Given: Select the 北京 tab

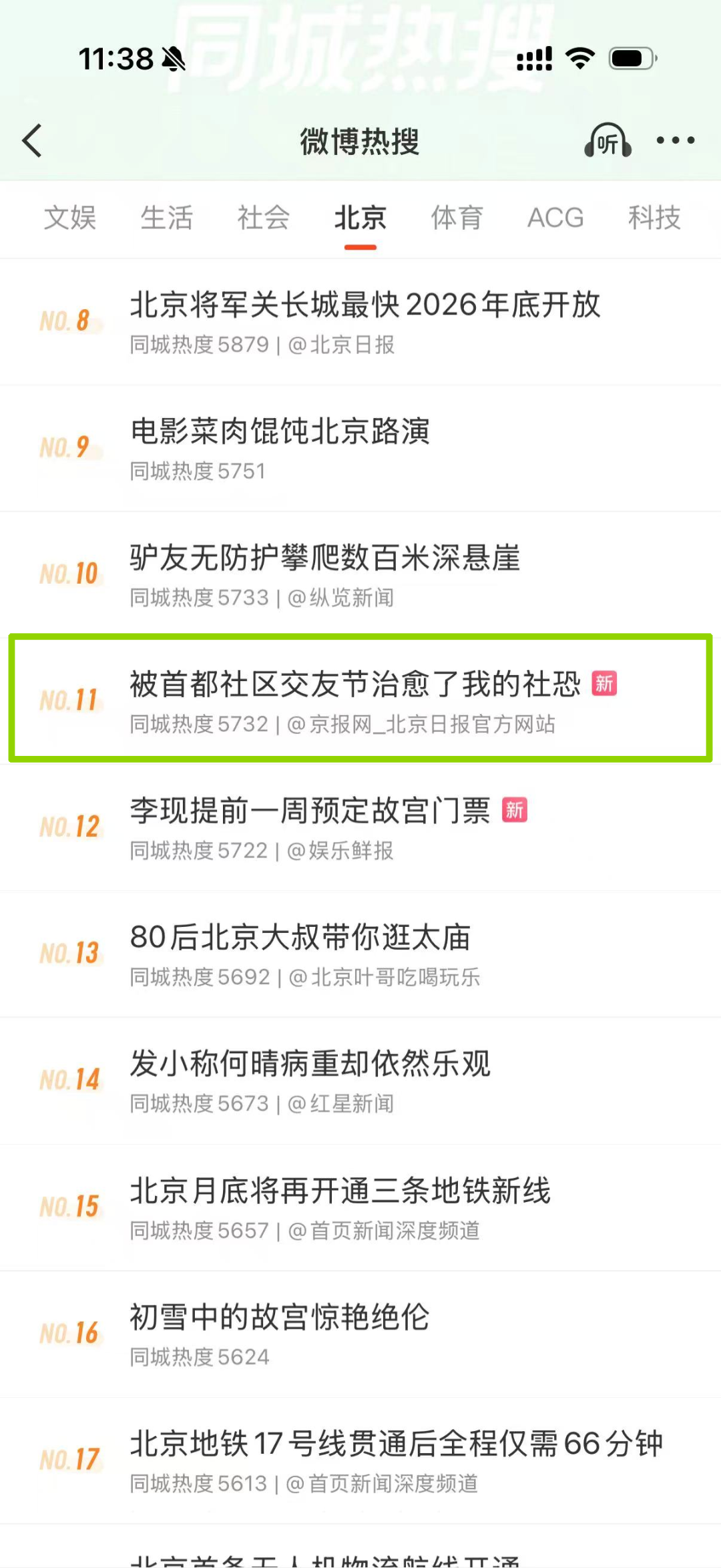Looking at the screenshot, I should point(360,218).
